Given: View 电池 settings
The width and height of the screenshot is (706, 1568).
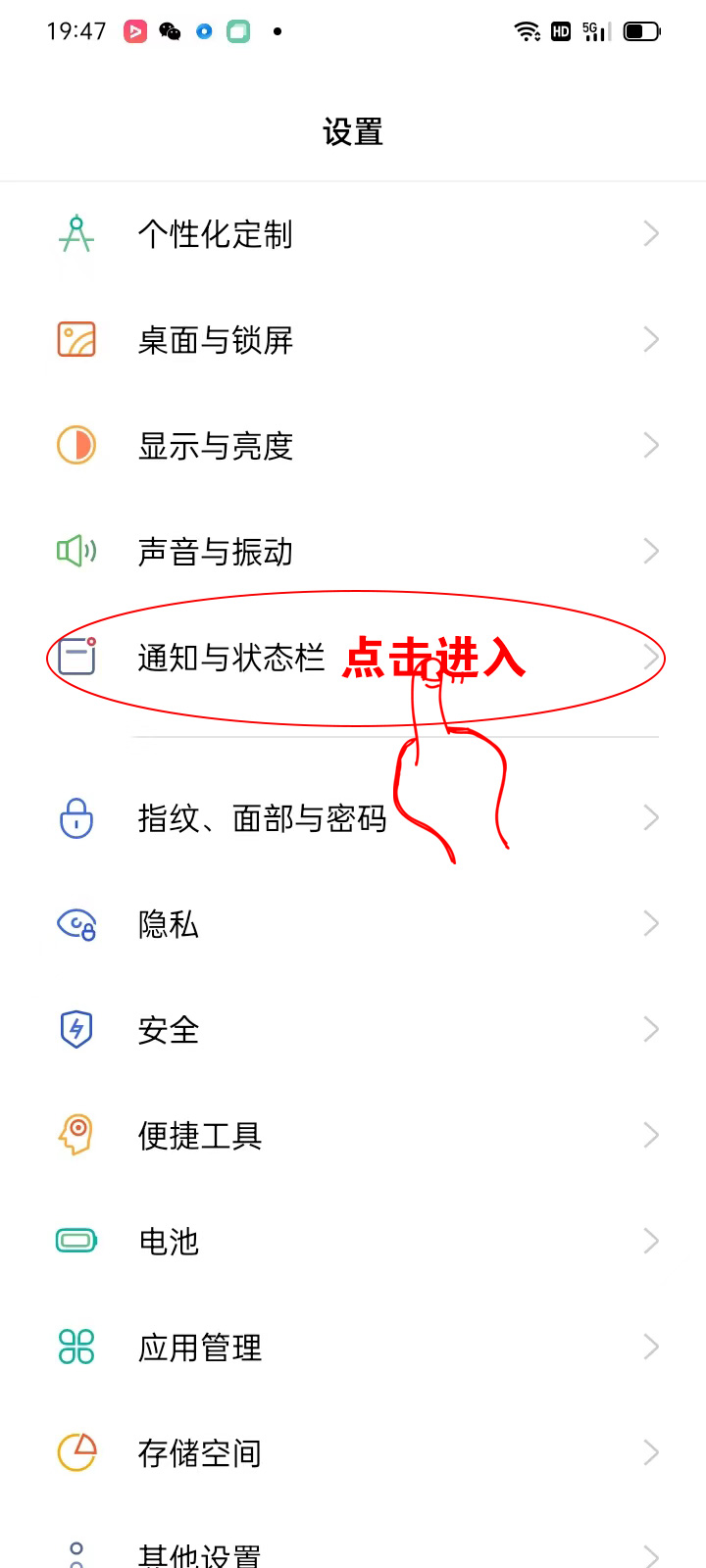Looking at the screenshot, I should pos(169,1242).
